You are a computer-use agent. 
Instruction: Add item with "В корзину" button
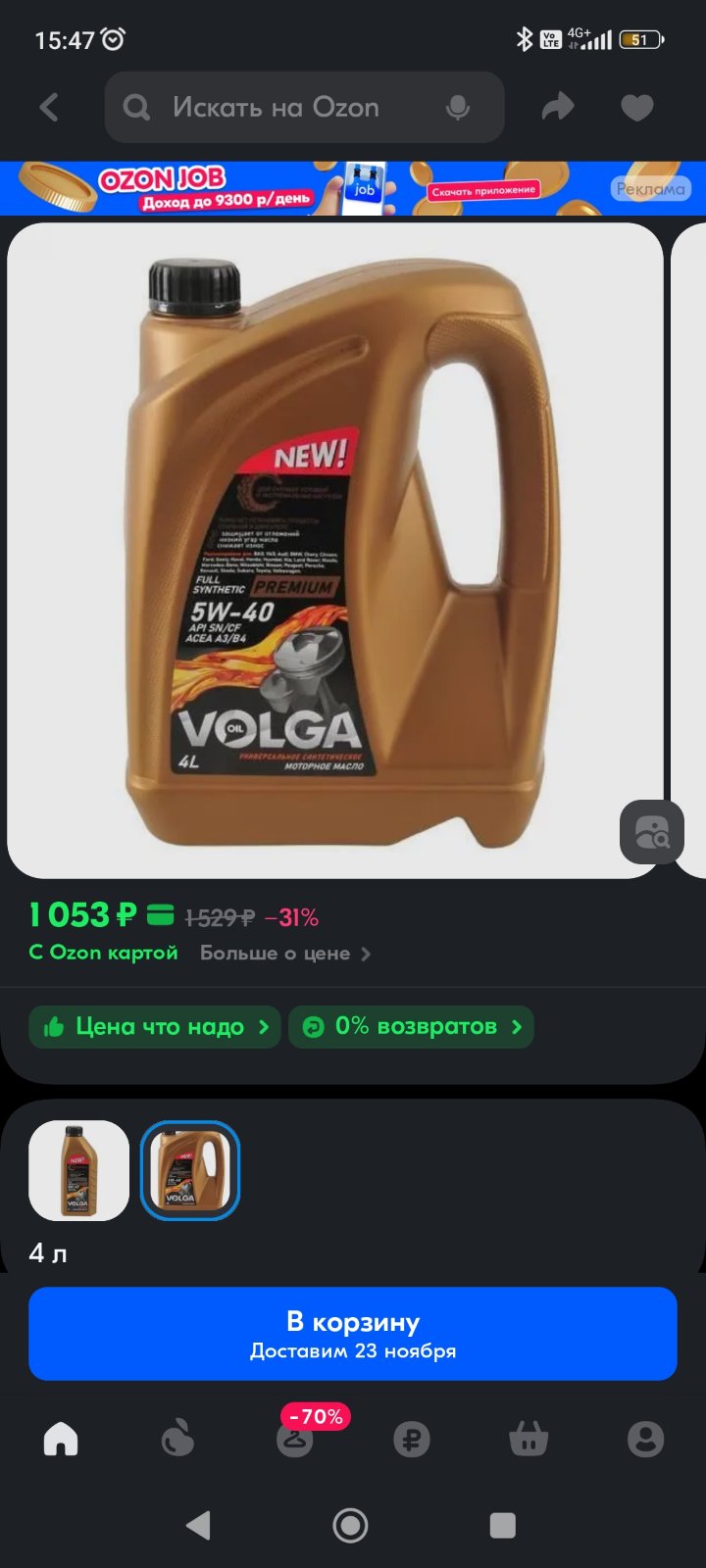pos(353,1334)
